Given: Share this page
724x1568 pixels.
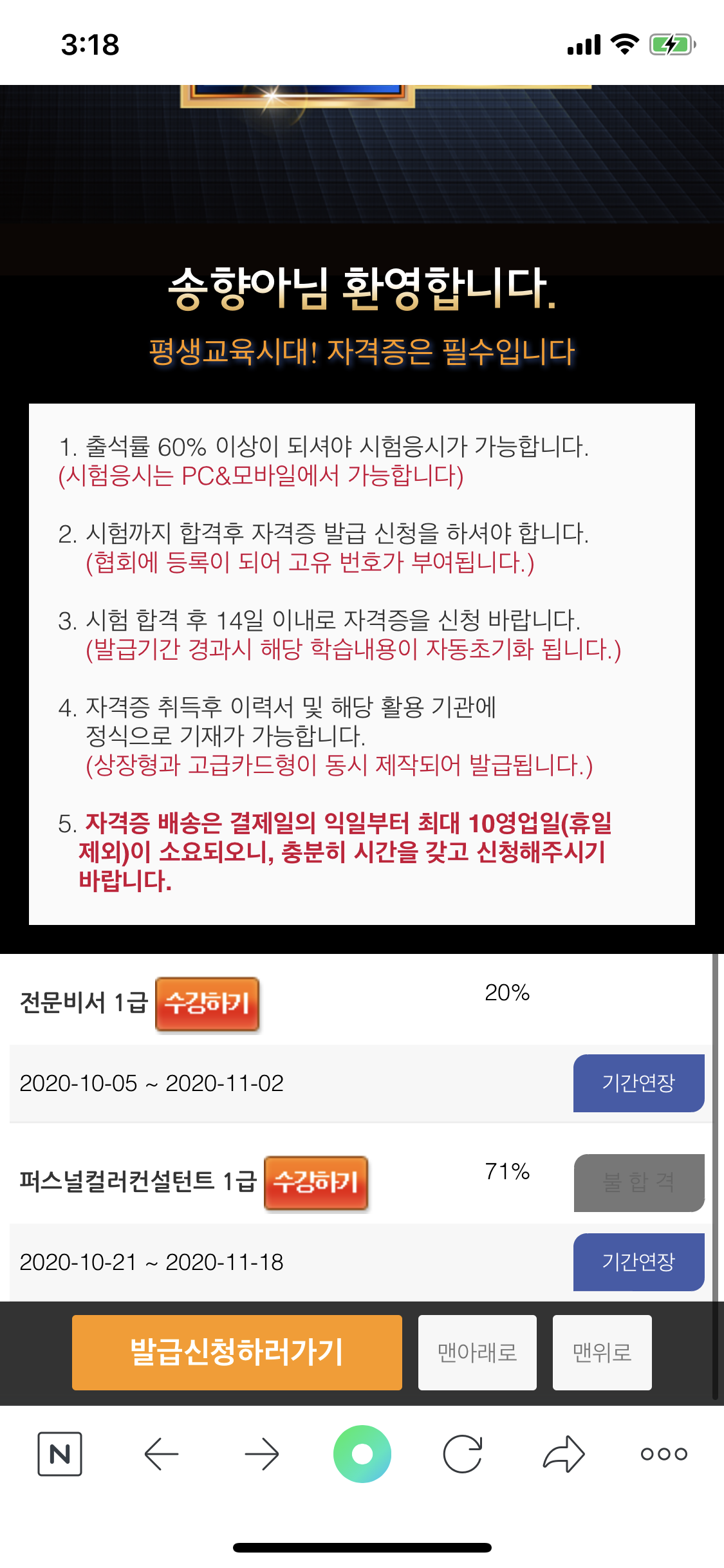Looking at the screenshot, I should tap(564, 1454).
